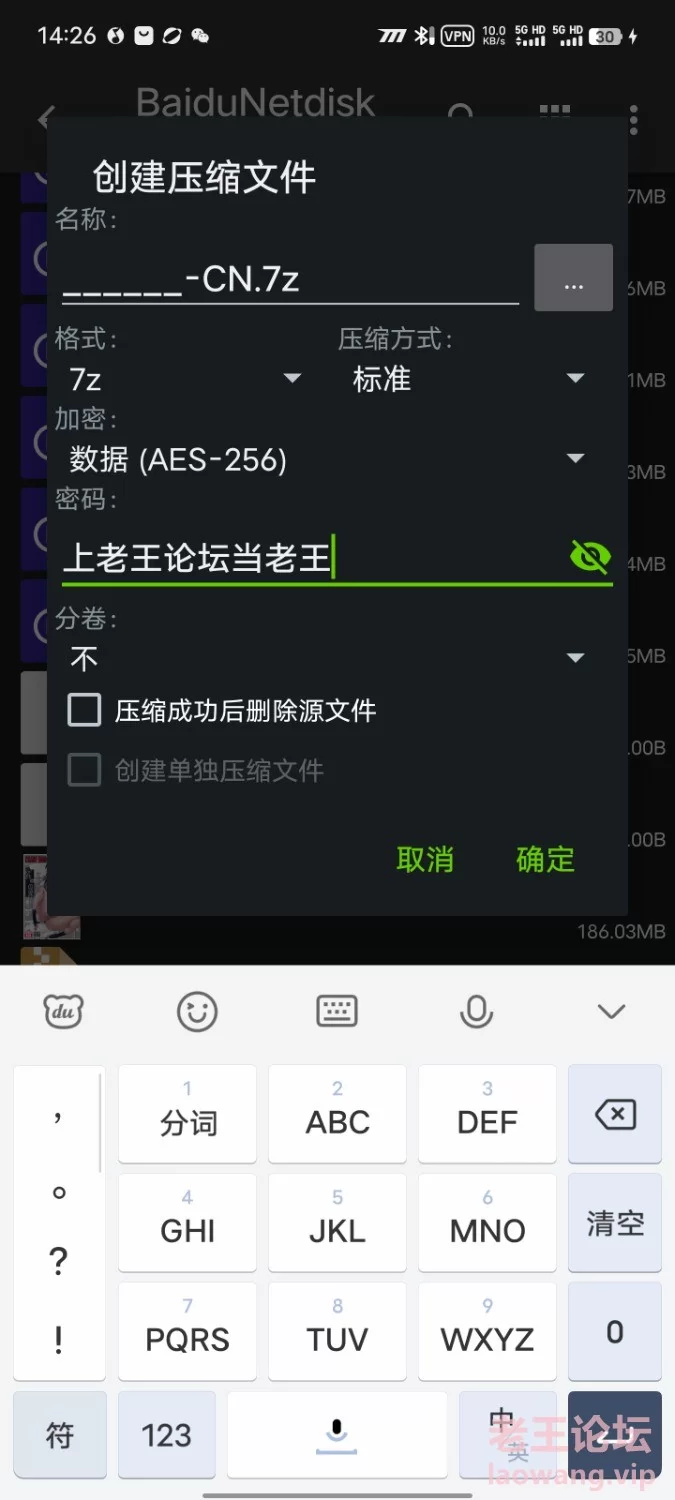Open the emoji smiley on keyboard toolbar

click(x=197, y=1012)
